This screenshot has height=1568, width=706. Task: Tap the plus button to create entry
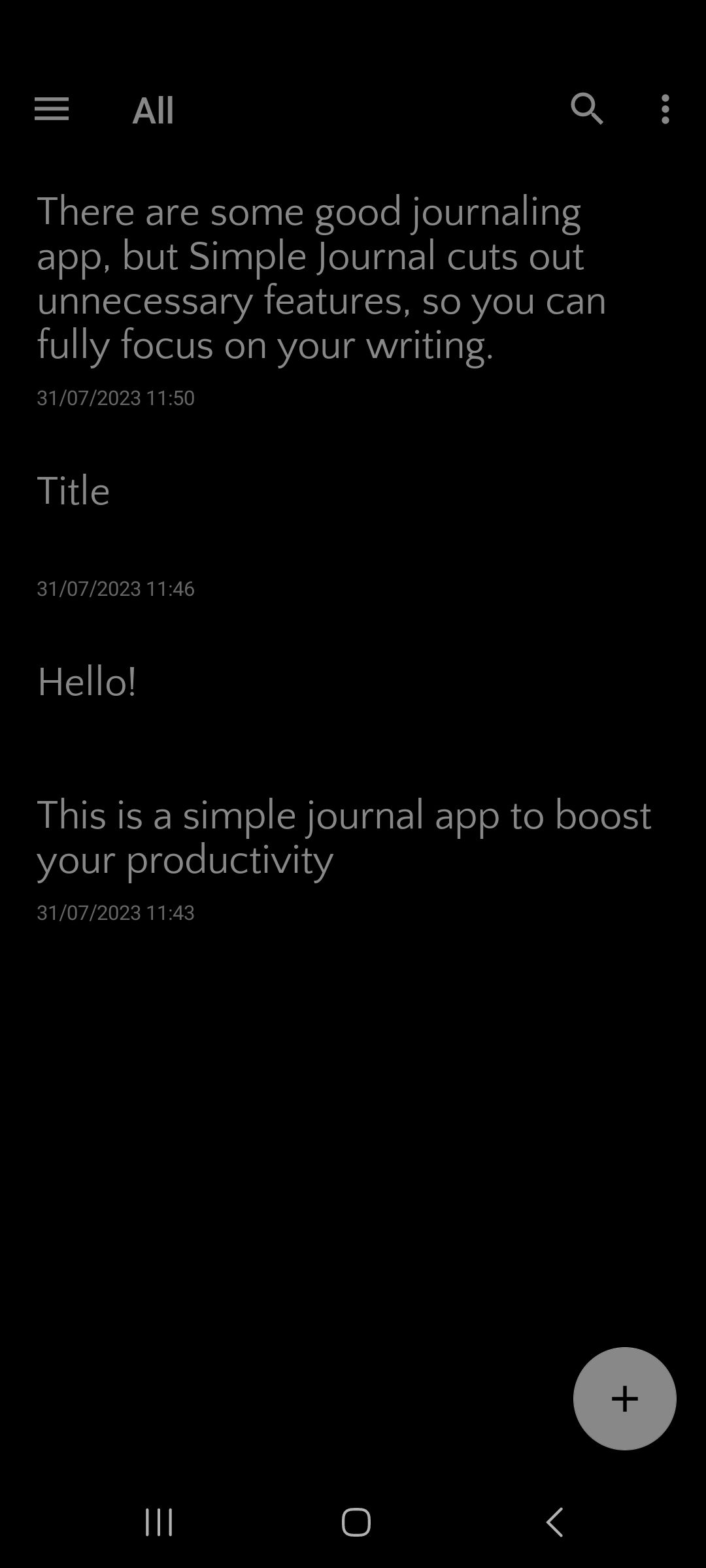point(624,1398)
